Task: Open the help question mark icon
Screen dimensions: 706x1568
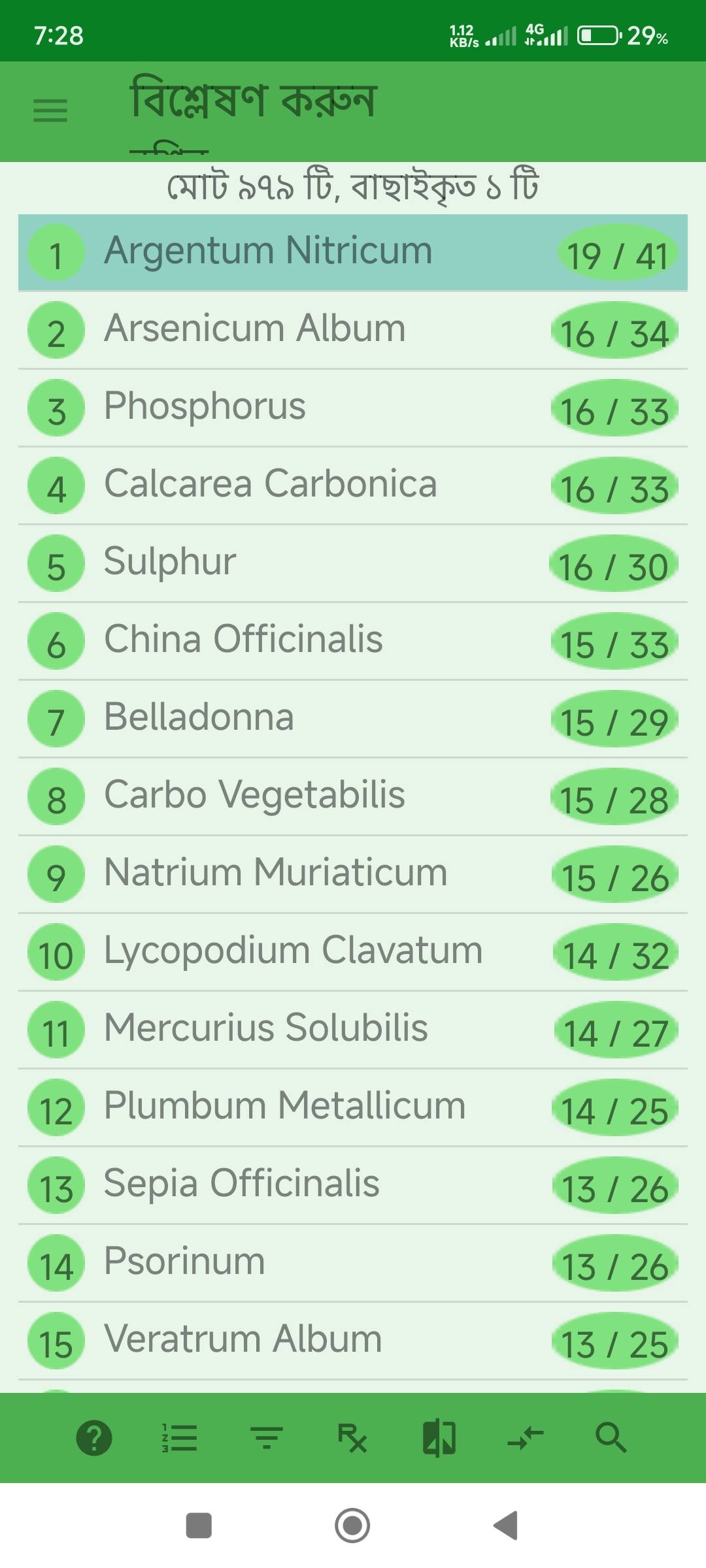Action: (94, 1438)
